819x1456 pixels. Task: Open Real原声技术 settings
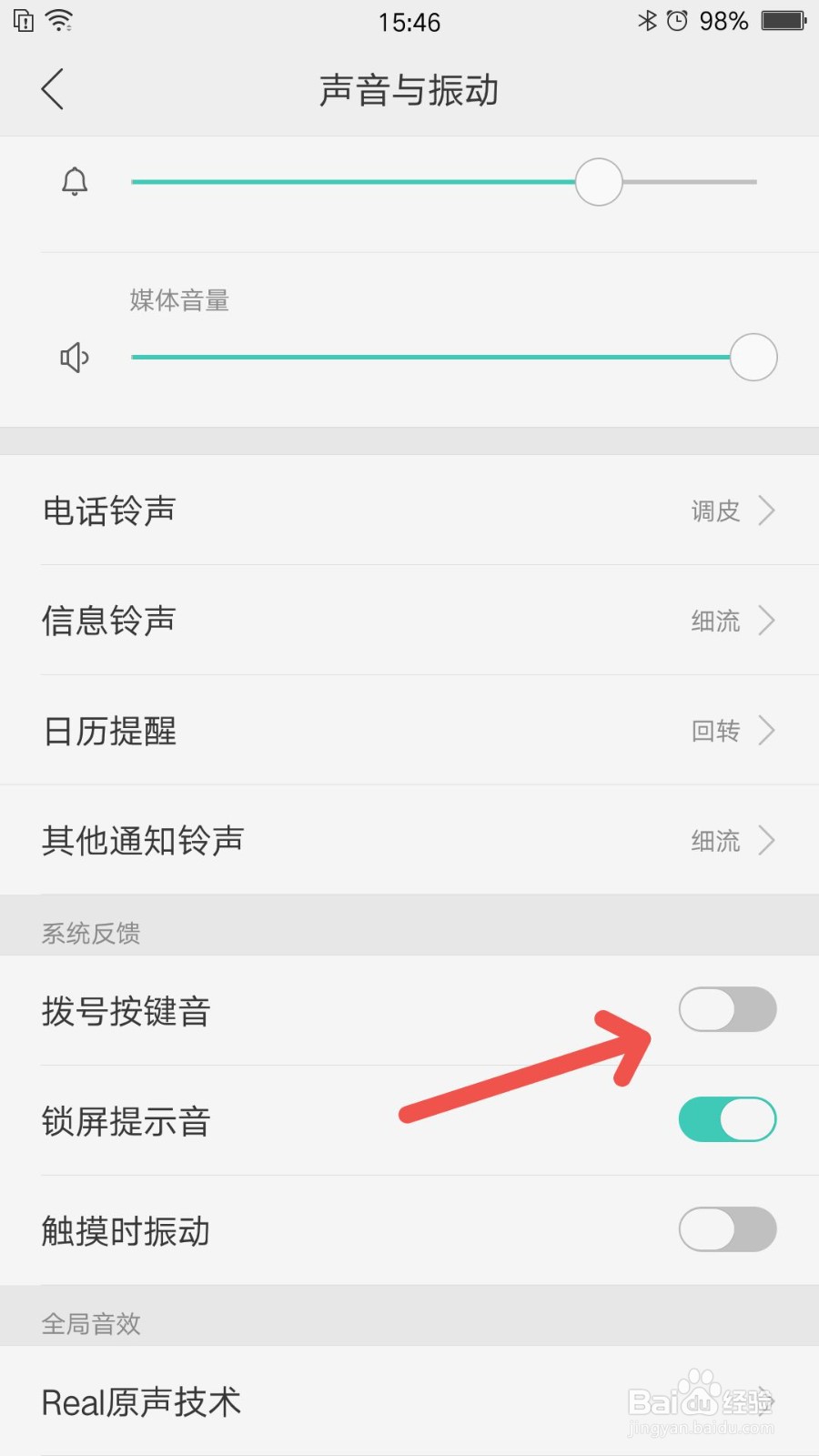click(x=141, y=1401)
